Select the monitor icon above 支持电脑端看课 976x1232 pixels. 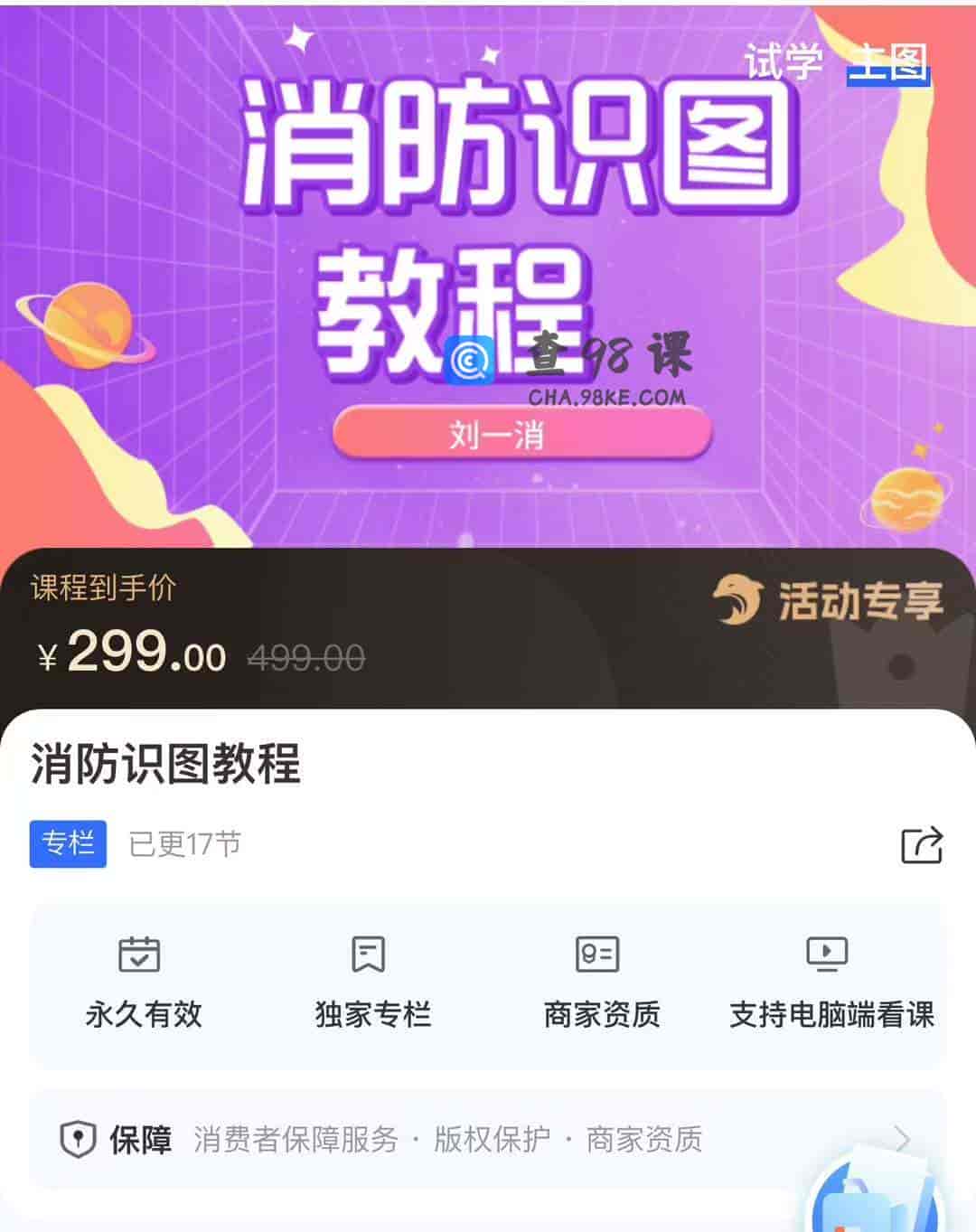[x=825, y=954]
